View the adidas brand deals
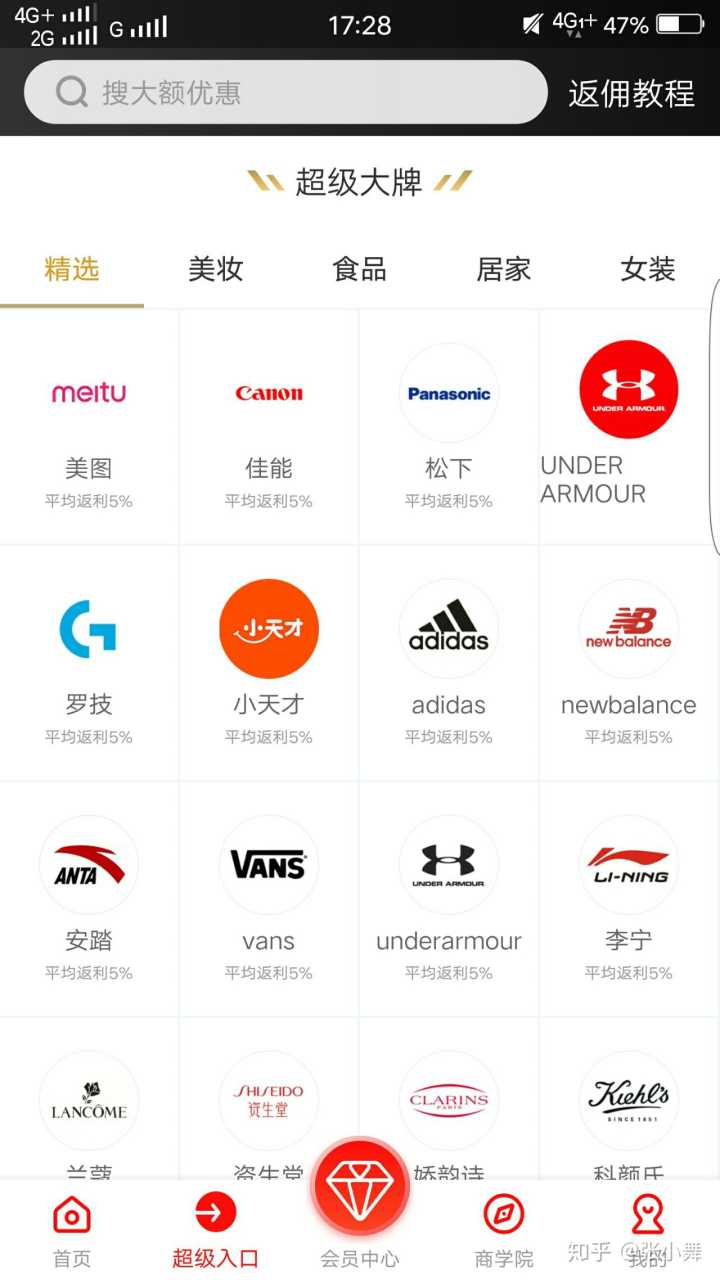Screen dimensions: 720x1280 [x=449, y=662]
